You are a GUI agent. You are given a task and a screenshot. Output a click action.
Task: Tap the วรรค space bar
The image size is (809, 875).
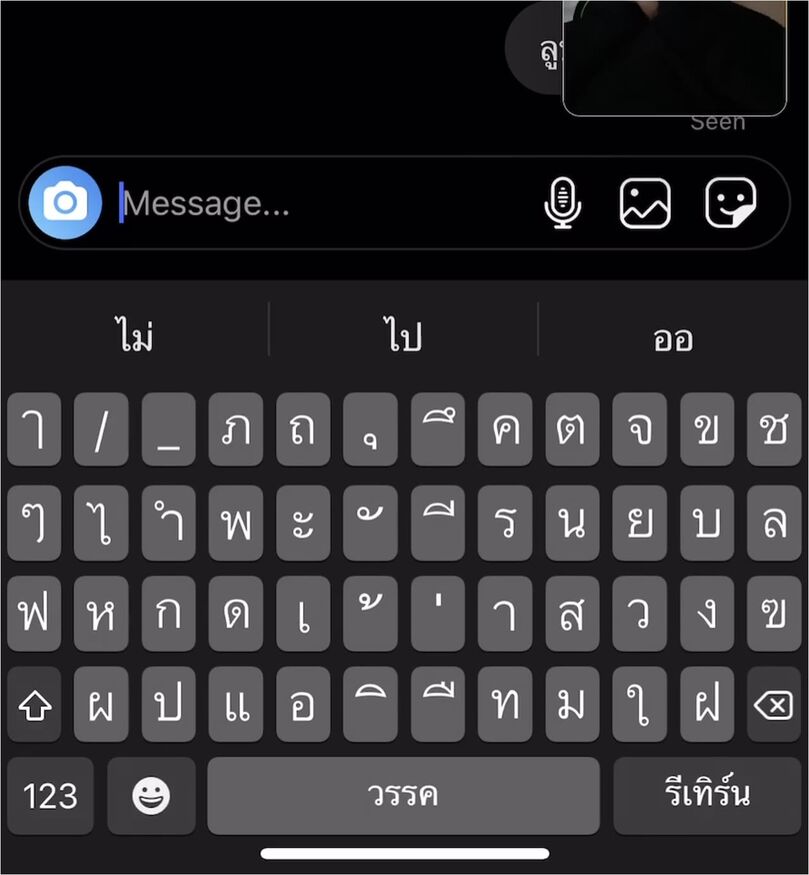pyautogui.click(x=403, y=796)
